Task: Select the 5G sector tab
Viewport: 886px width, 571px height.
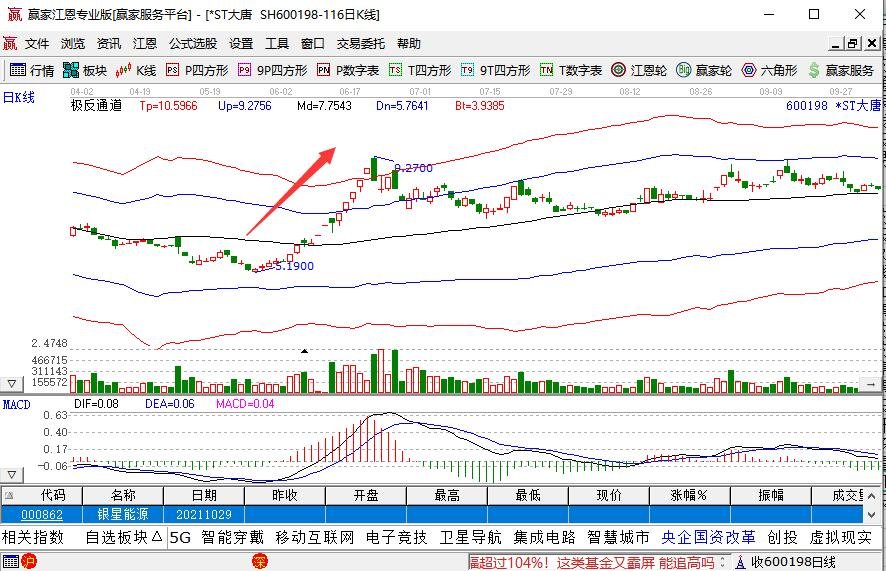Action: tap(180, 537)
